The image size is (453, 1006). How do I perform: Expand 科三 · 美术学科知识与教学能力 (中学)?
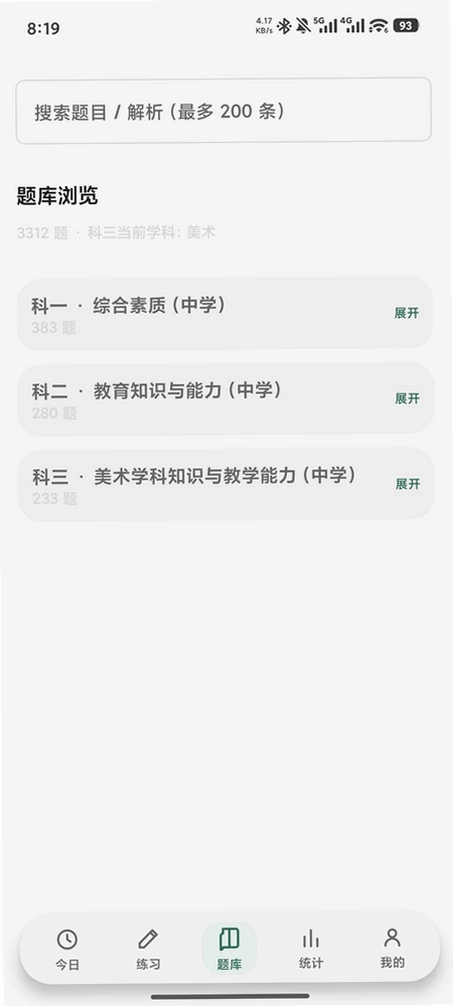407,484
